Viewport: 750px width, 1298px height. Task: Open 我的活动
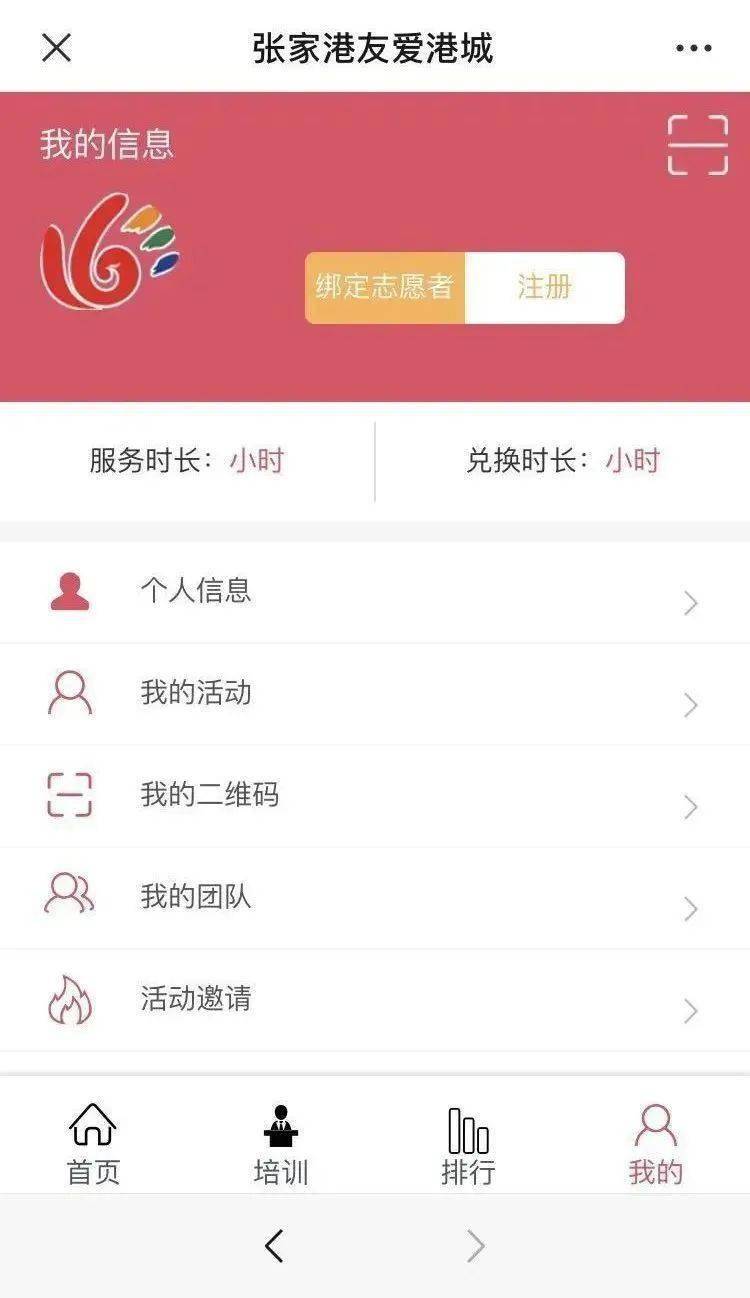coord(375,694)
